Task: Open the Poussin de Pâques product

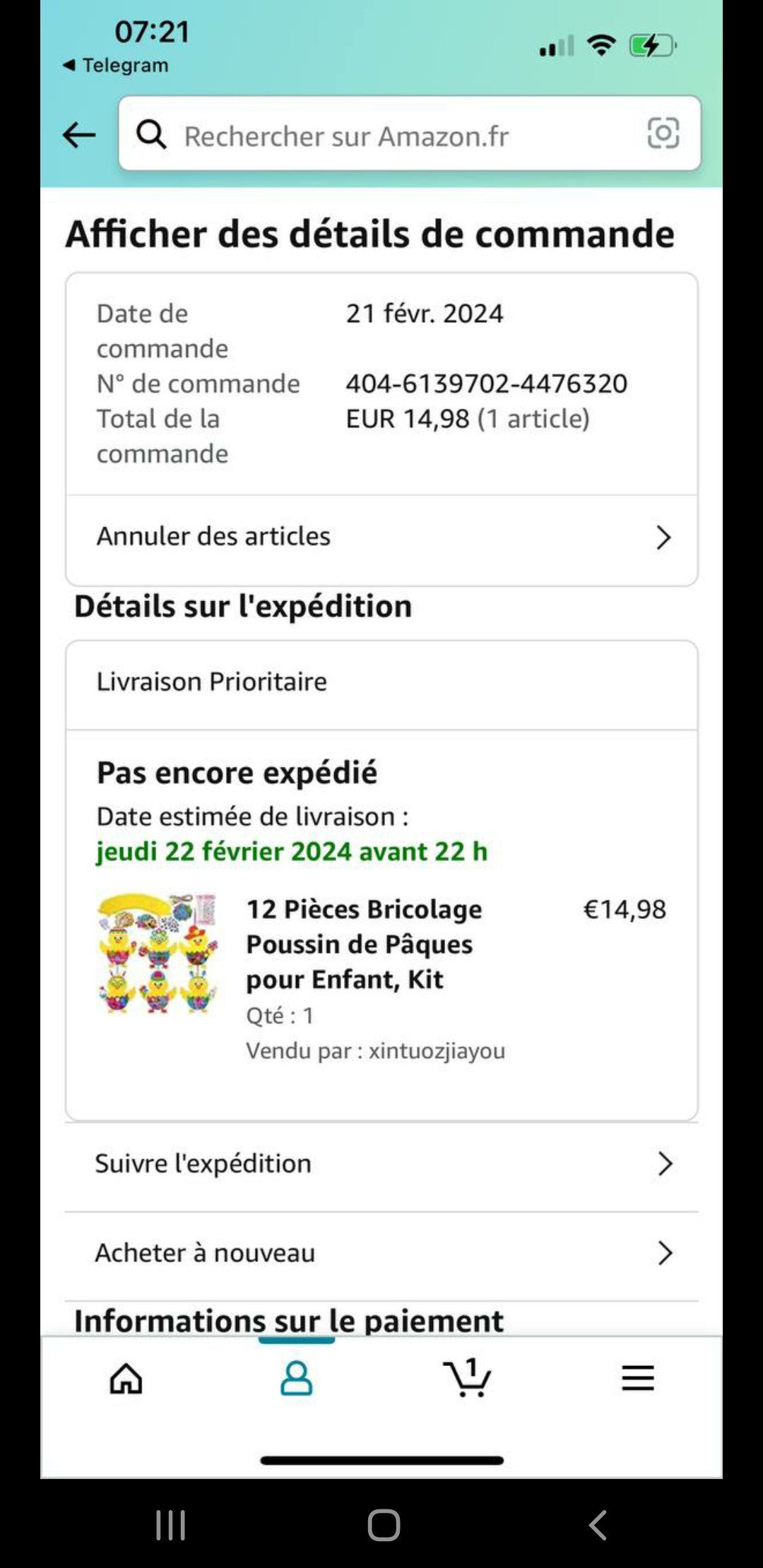Action: pos(363,944)
